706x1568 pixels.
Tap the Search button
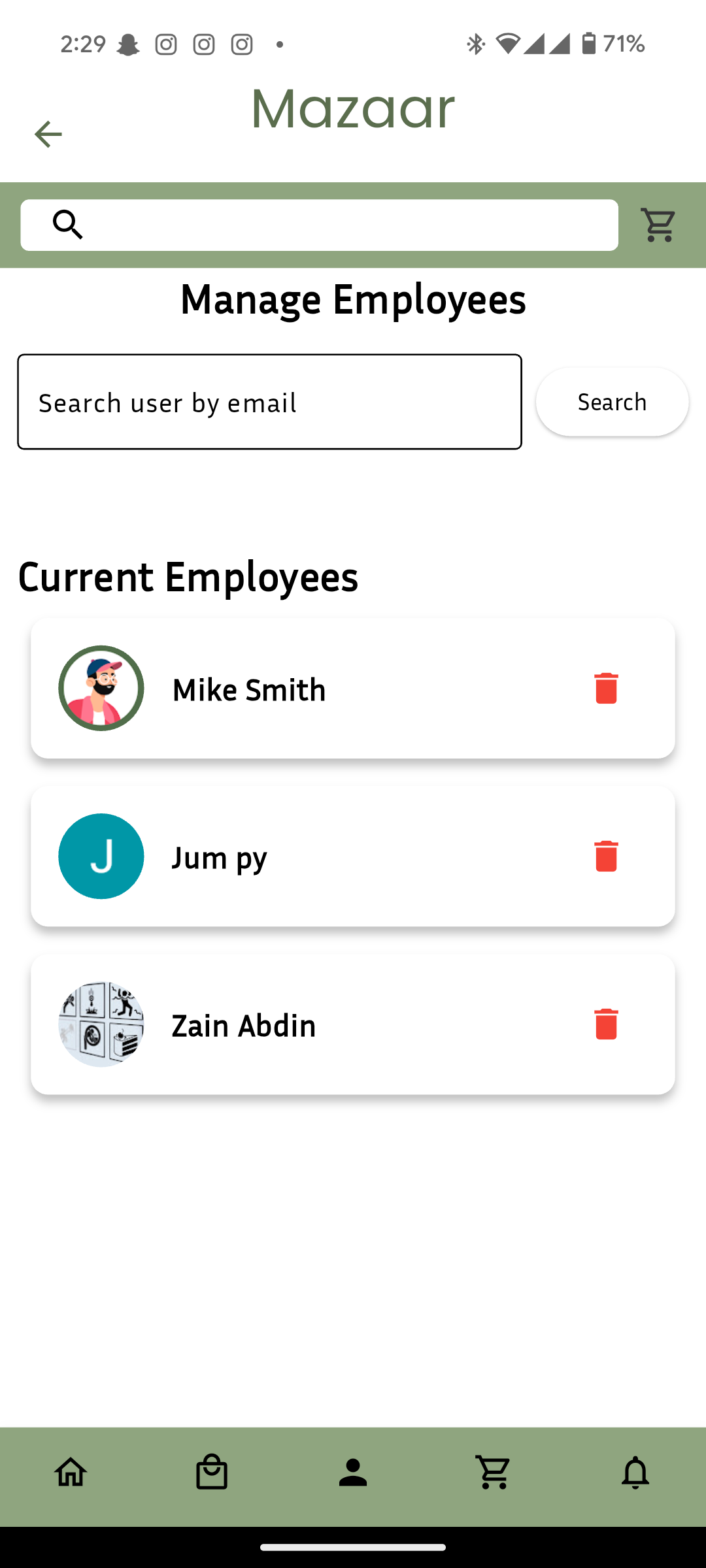click(612, 402)
